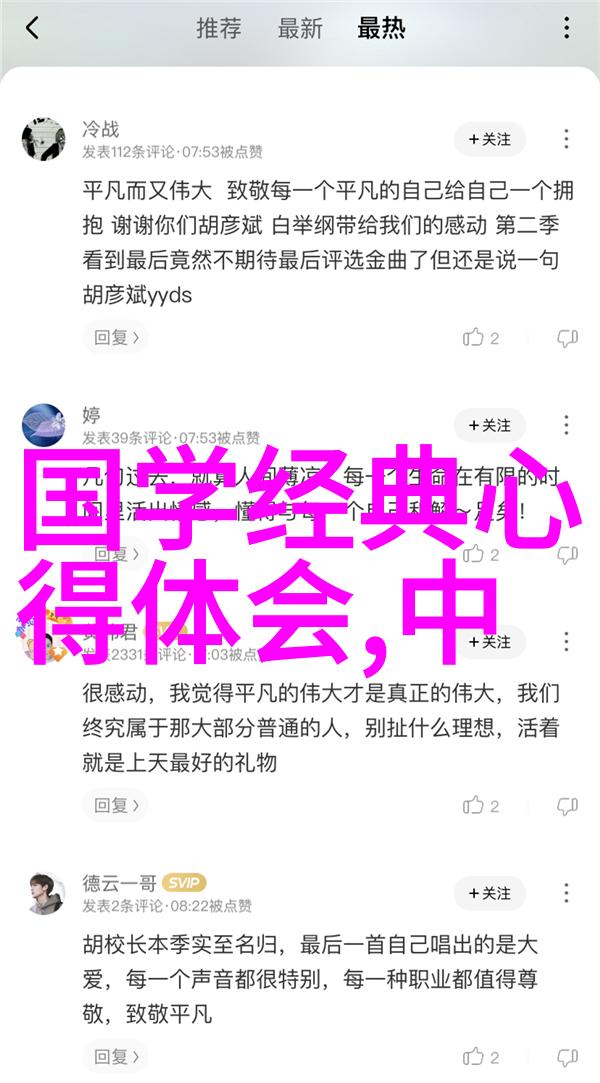Switch to the 推荐 tab
Viewport: 600px width, 1083px height.
[219, 28]
